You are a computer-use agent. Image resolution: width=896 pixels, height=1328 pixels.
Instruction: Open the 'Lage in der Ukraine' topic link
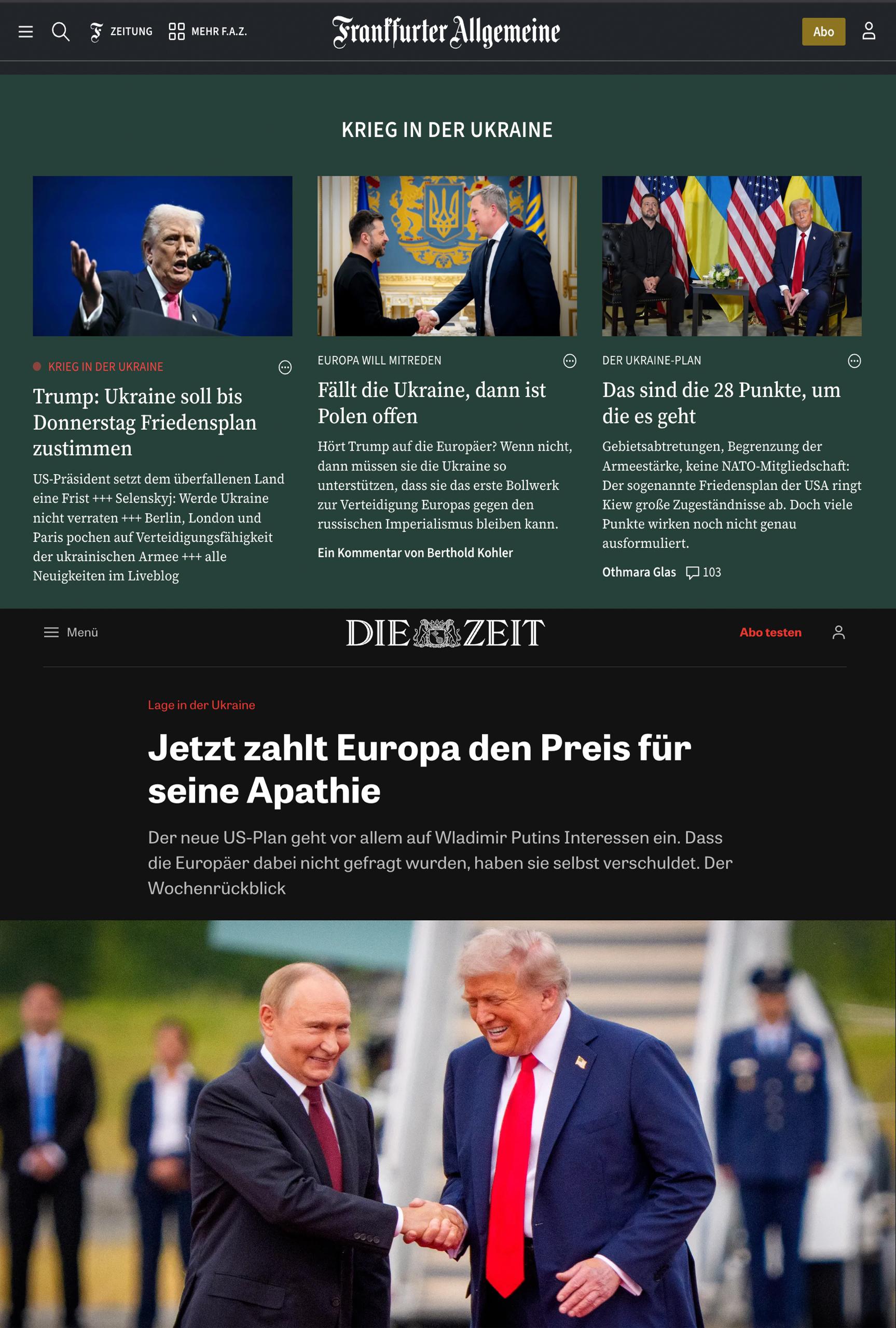pos(201,705)
